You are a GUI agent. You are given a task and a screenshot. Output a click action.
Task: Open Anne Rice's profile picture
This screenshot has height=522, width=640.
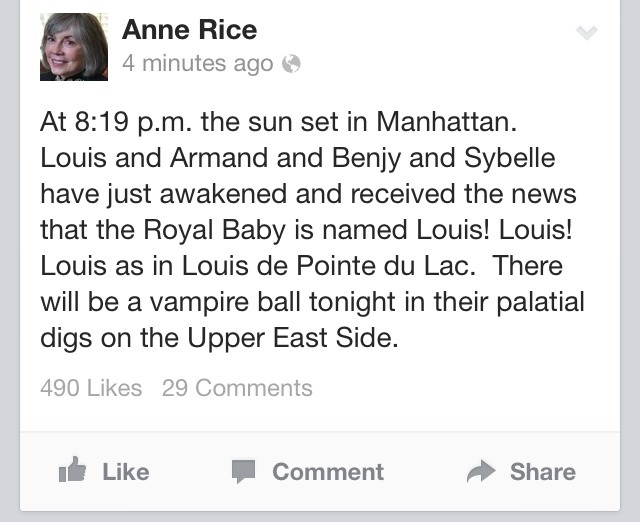(73, 47)
